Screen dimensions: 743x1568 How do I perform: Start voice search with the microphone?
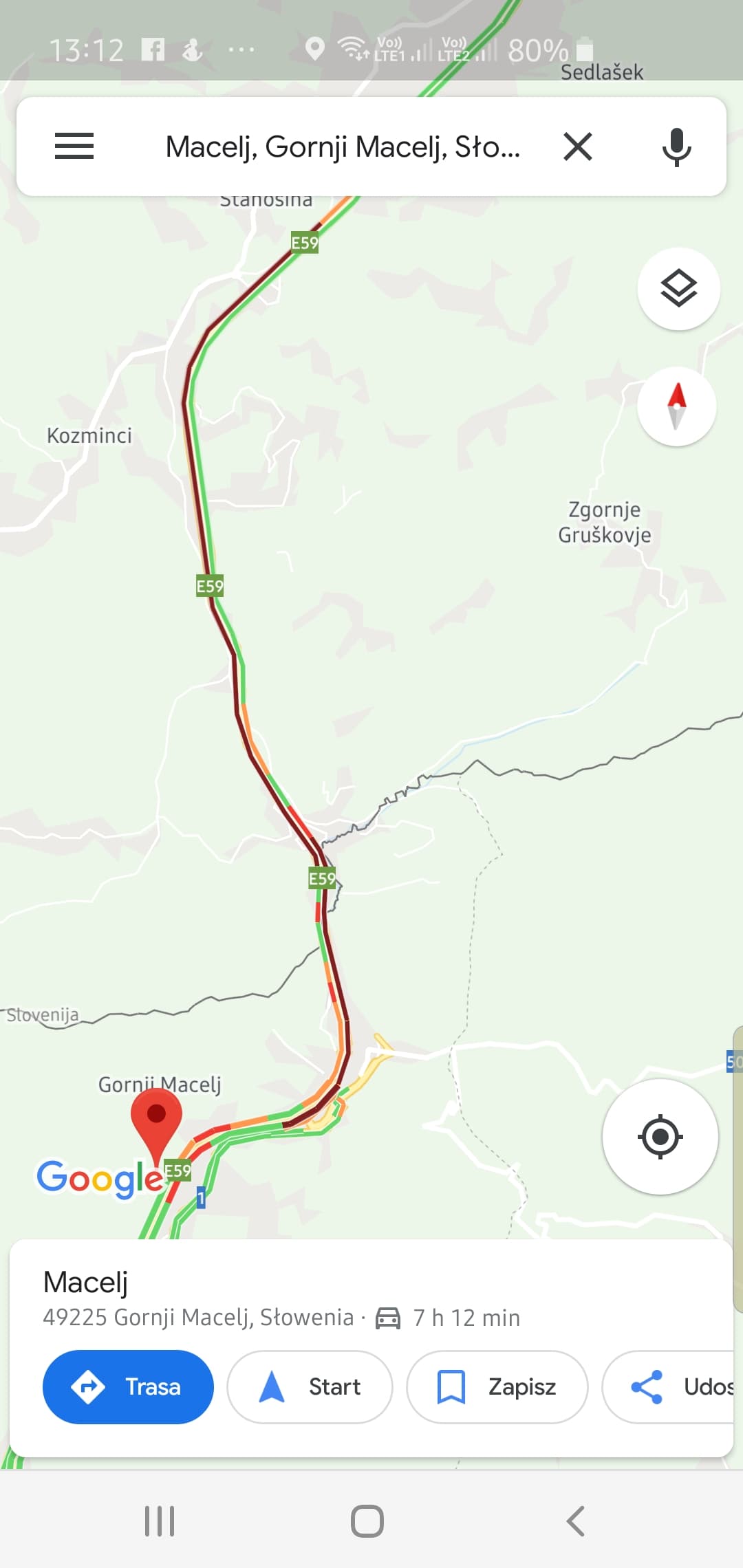[676, 146]
